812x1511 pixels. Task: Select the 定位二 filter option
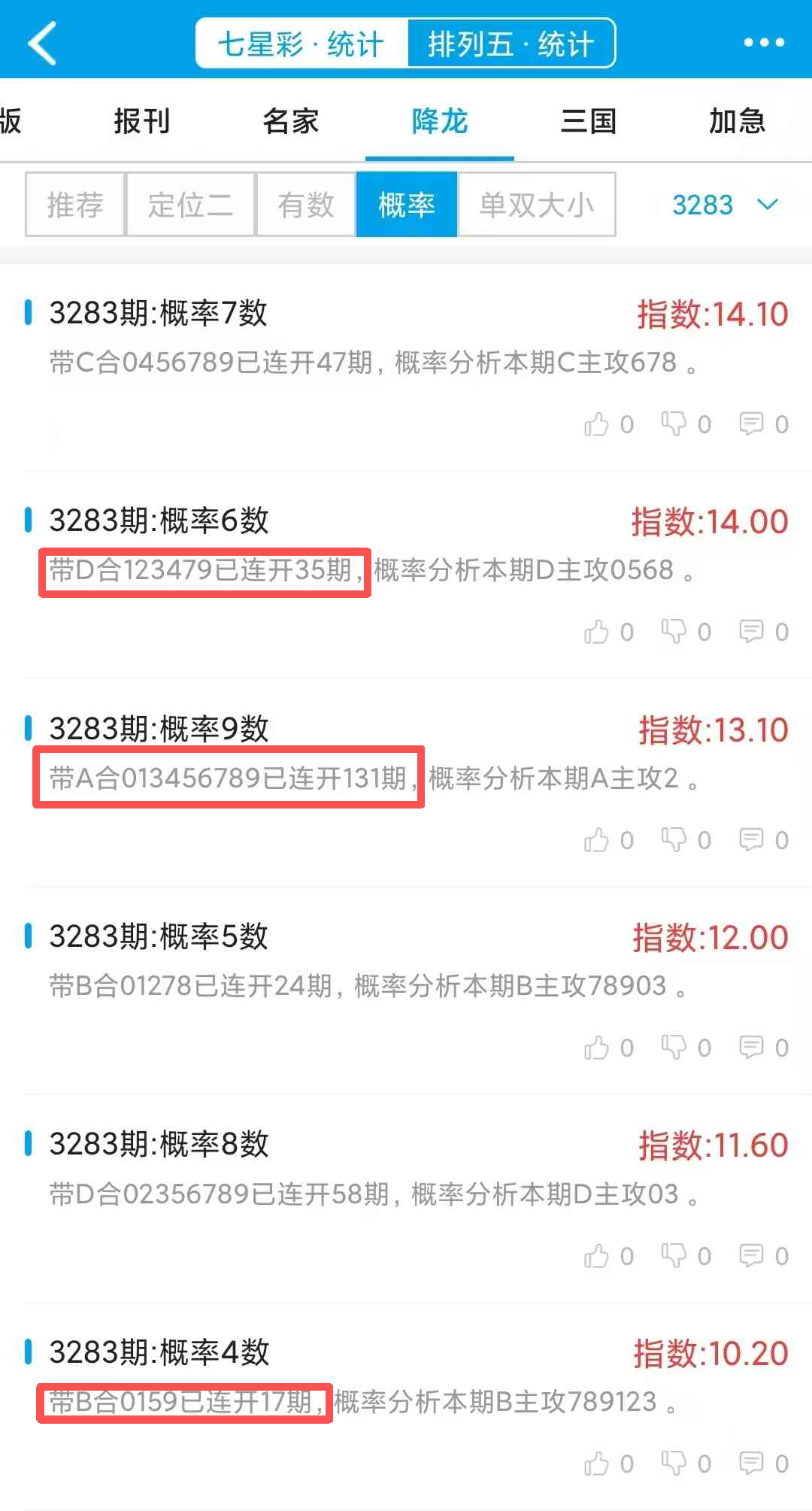coord(190,205)
